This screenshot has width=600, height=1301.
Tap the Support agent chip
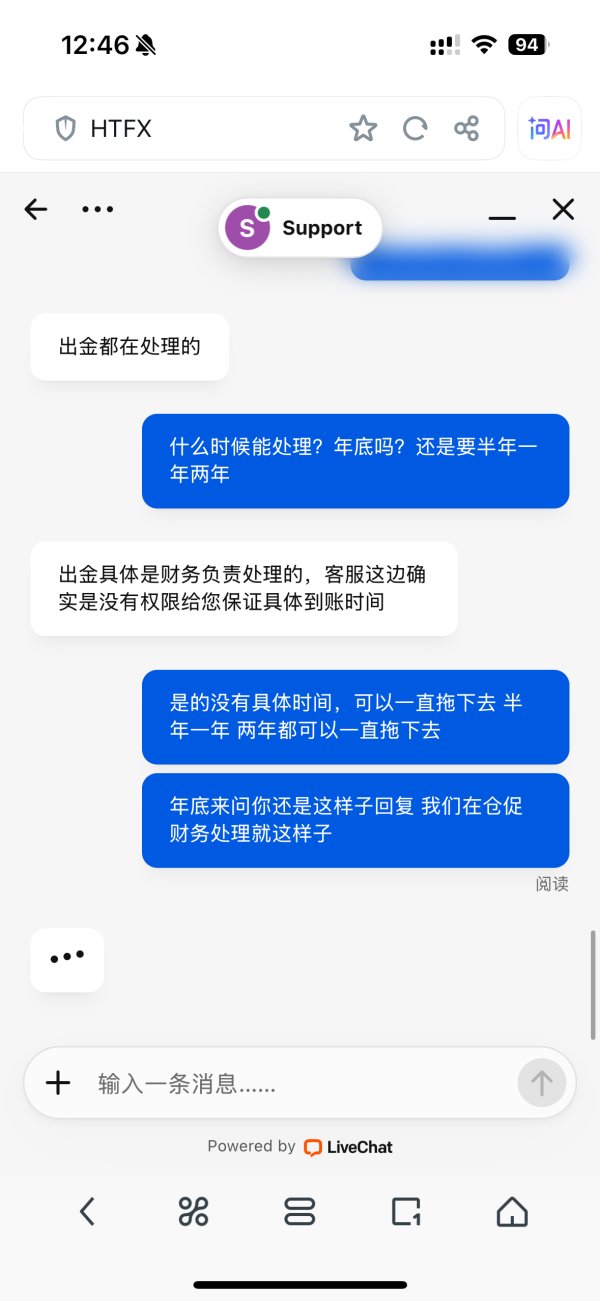tap(300, 228)
